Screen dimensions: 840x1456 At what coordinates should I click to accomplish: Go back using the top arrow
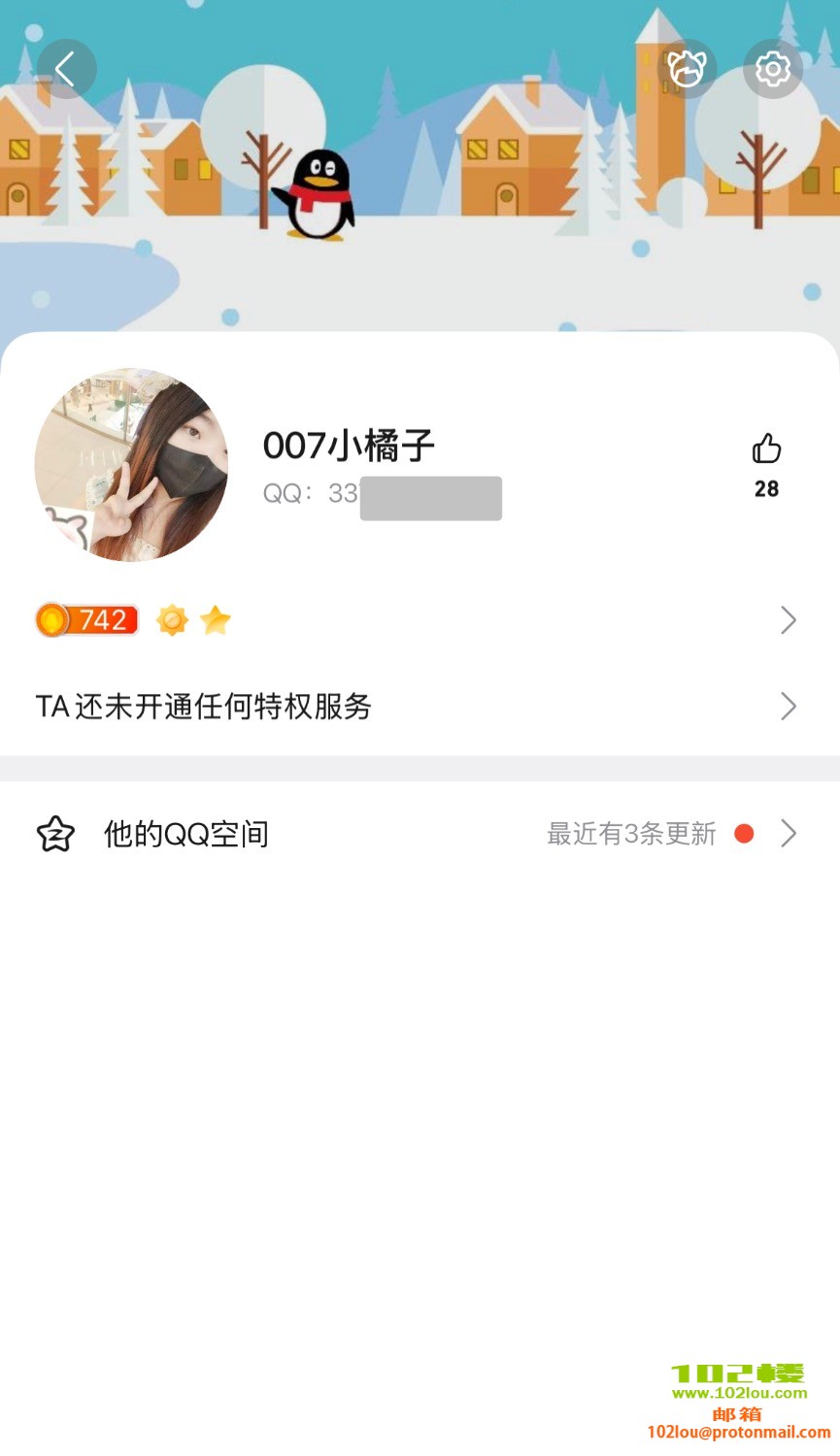pyautogui.click(x=66, y=69)
